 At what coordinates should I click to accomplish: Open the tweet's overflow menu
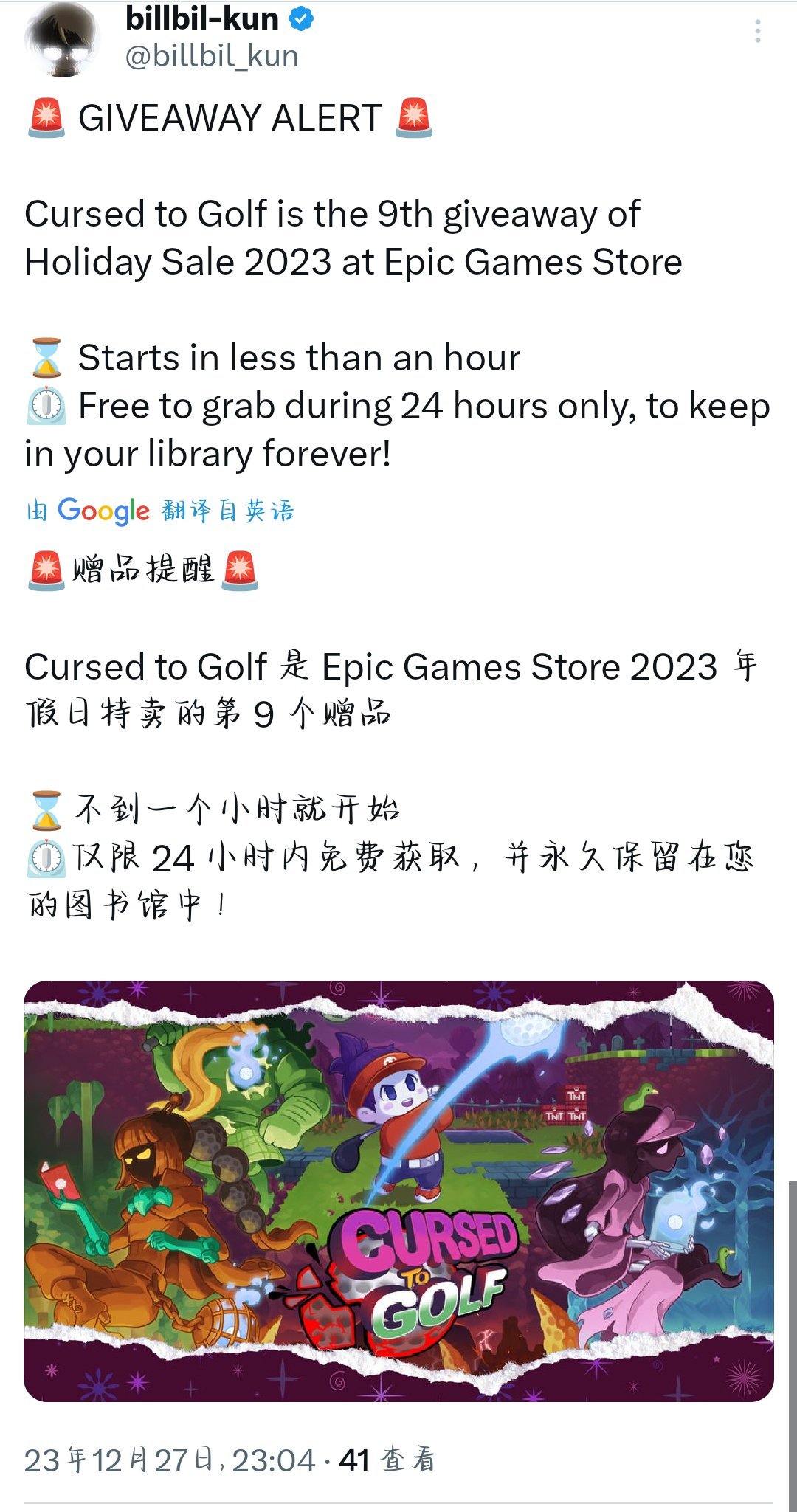click(x=757, y=32)
